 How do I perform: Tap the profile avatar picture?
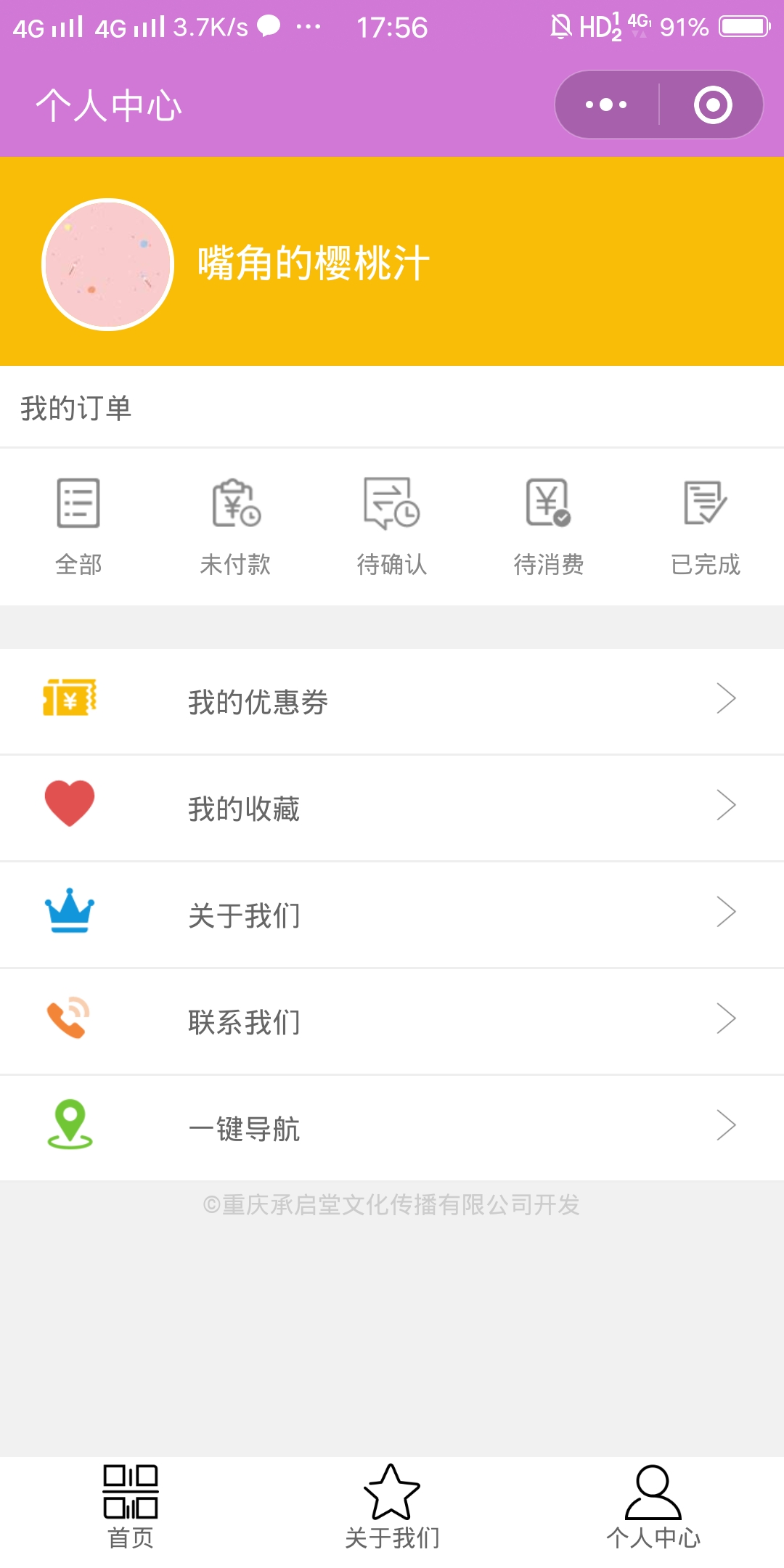click(107, 265)
